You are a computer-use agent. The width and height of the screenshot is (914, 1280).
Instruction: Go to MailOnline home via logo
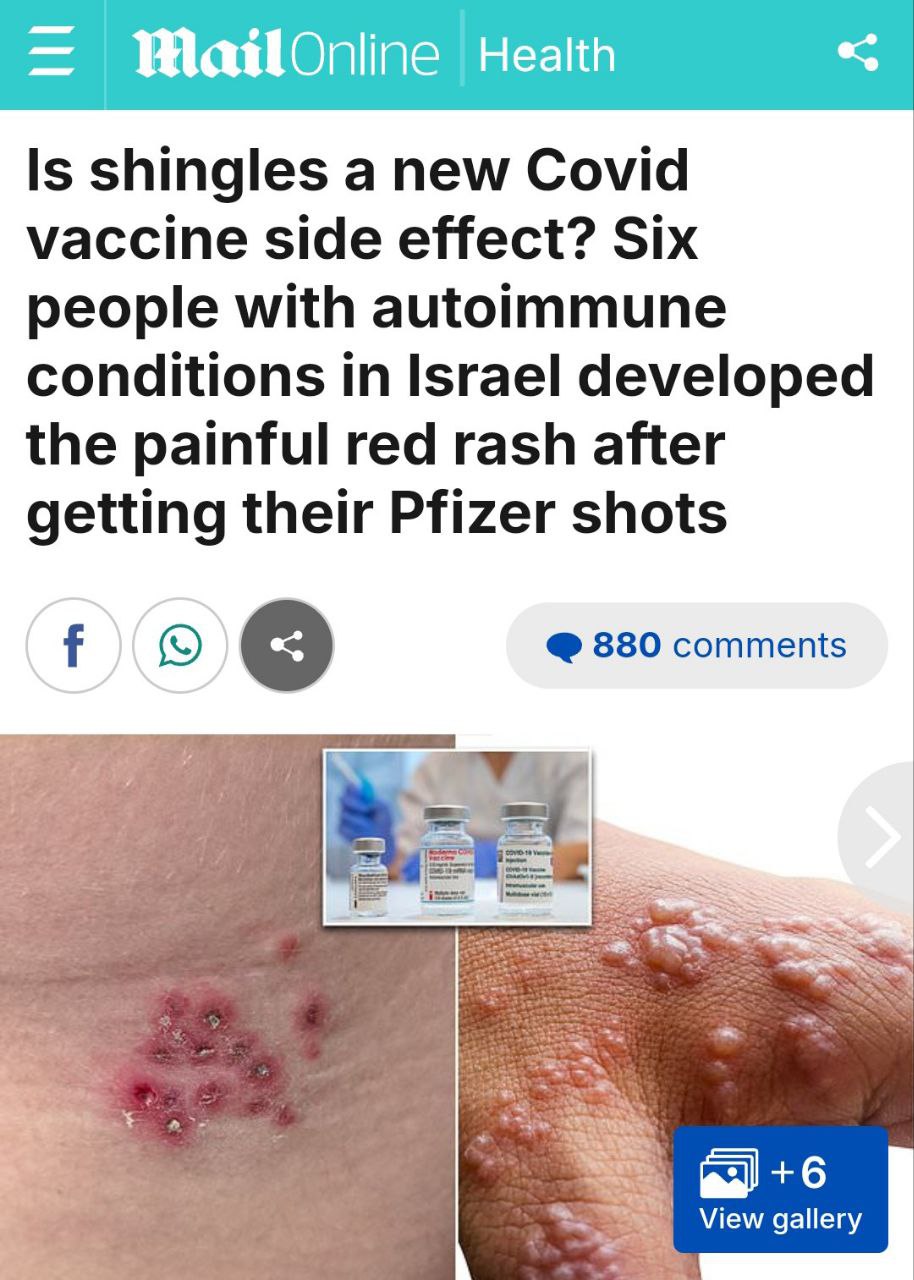(286, 54)
